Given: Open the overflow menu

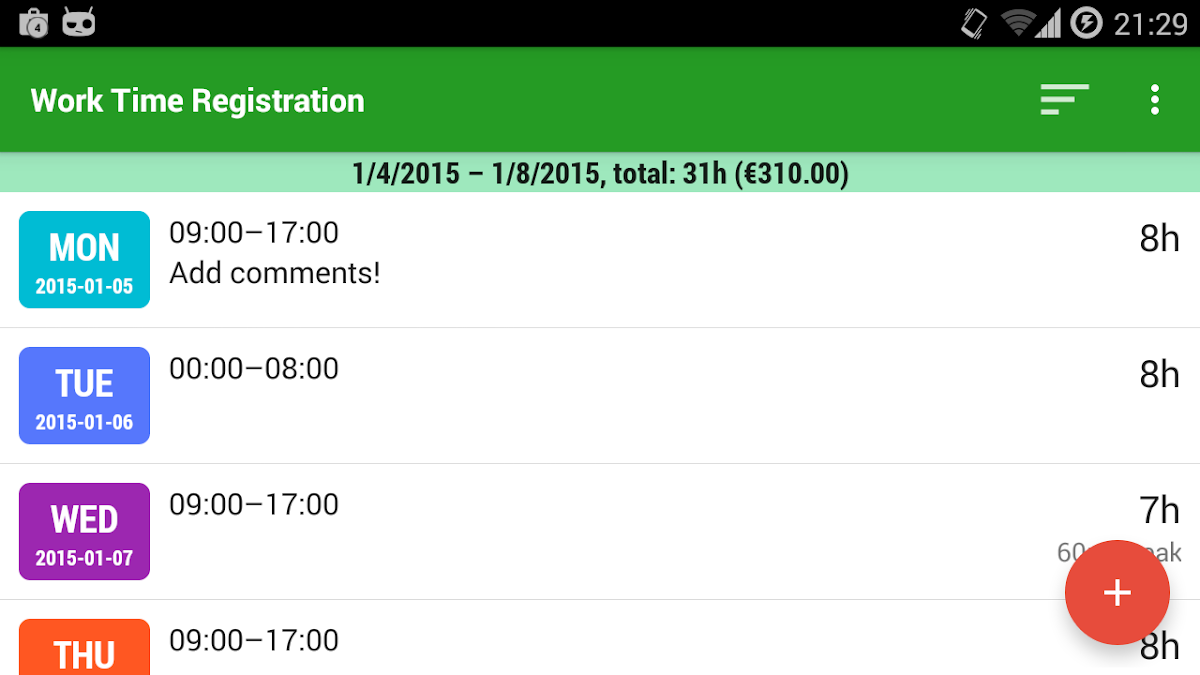Looking at the screenshot, I should [1155, 100].
